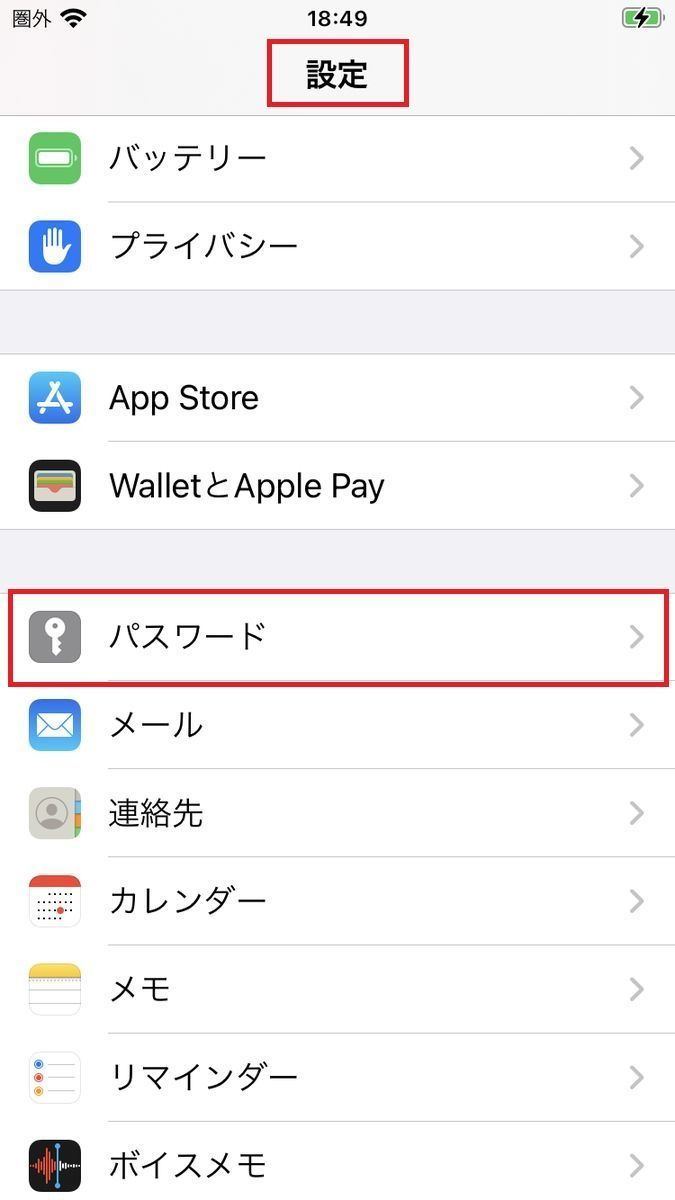Open カレンダー settings
Viewport: 675px width, 1200px height.
[x=337, y=901]
